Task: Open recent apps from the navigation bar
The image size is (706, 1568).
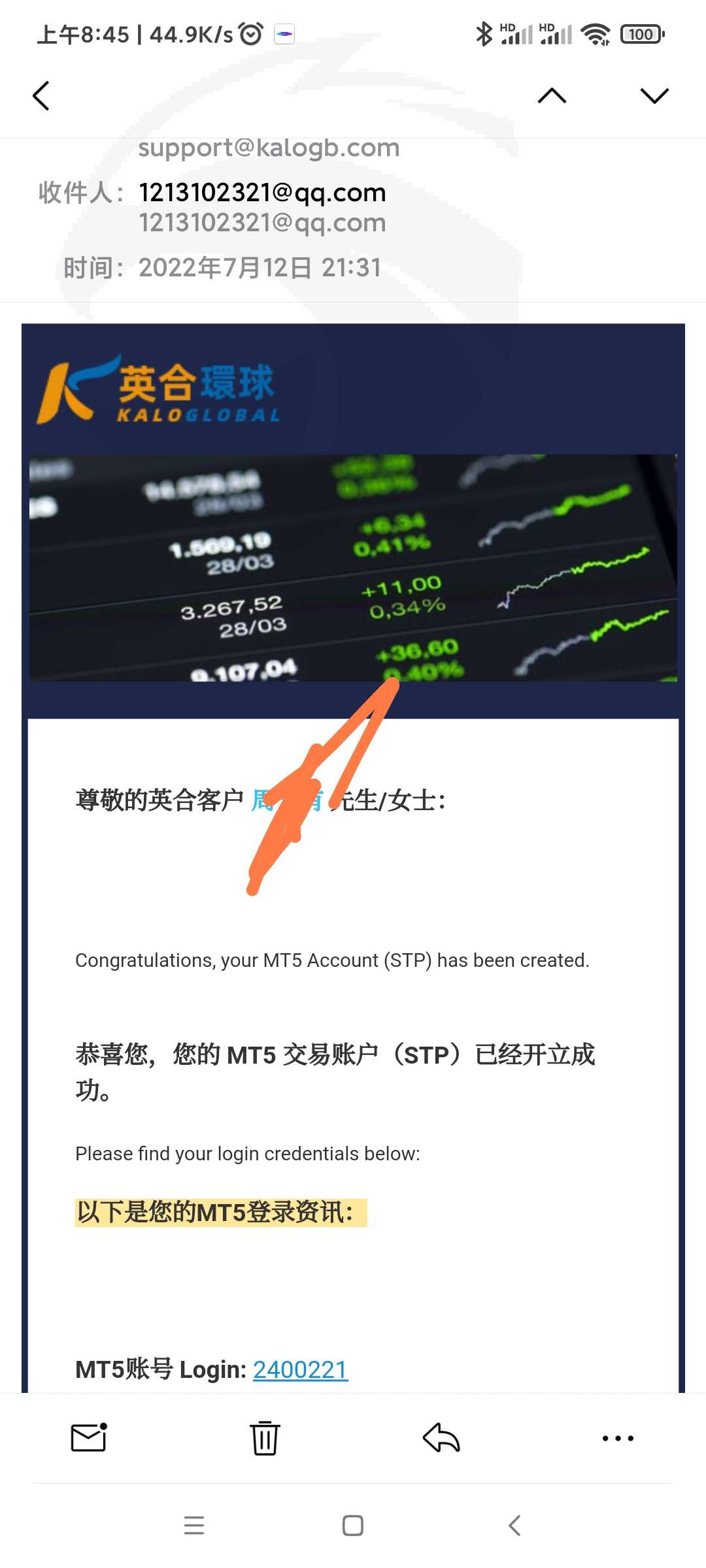Action: point(194,1526)
